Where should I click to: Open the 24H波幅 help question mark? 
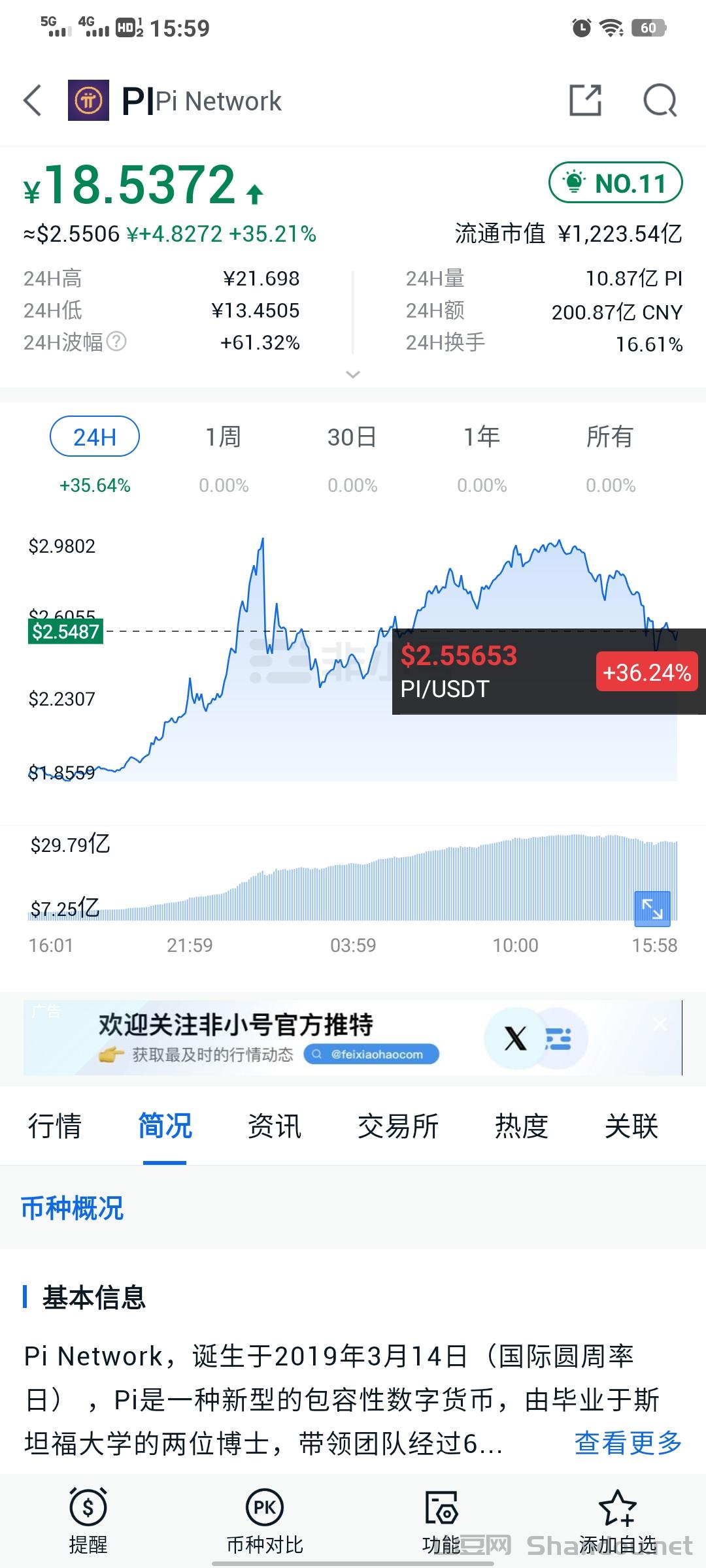tap(116, 341)
